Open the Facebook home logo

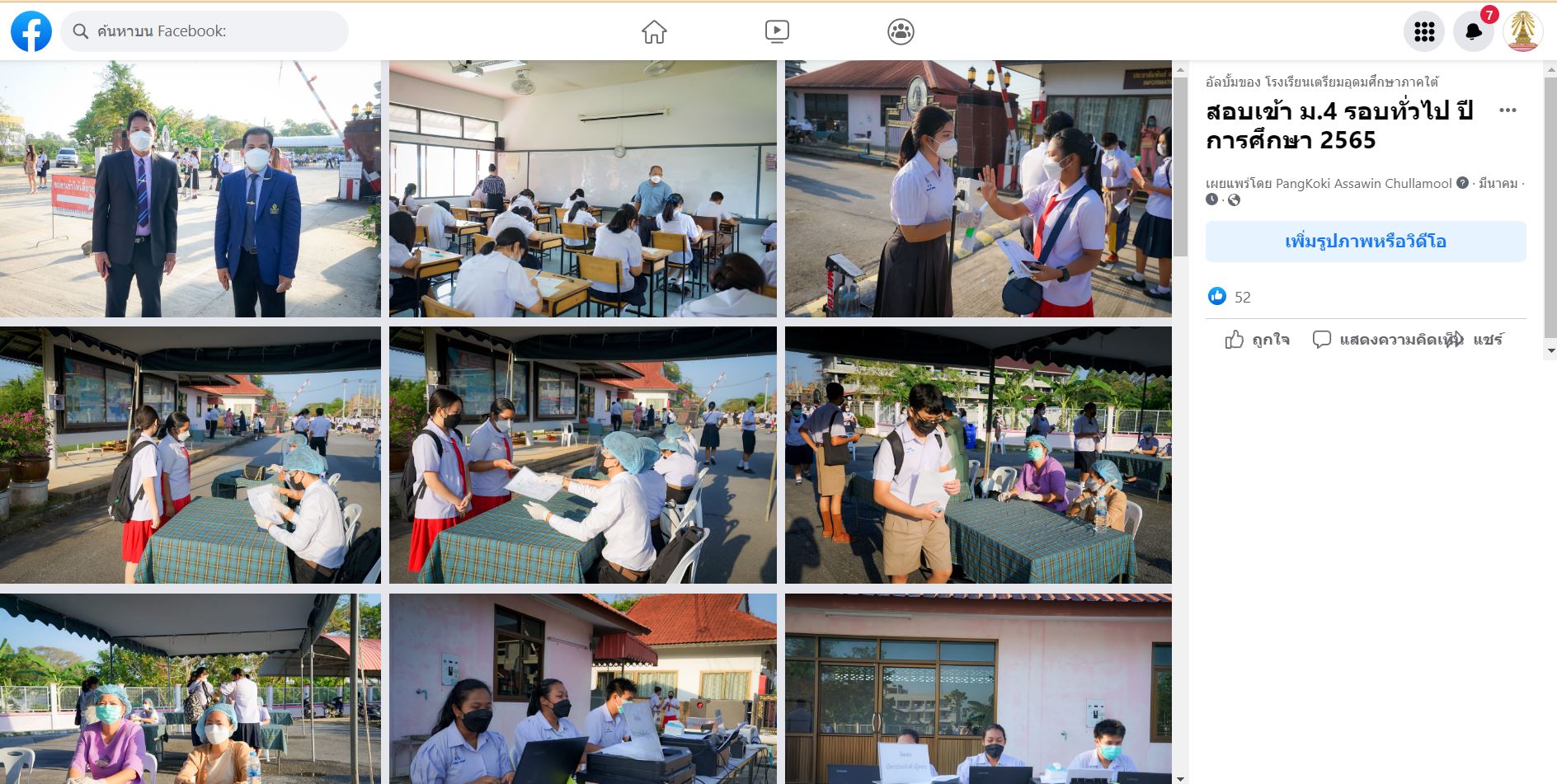point(31,31)
